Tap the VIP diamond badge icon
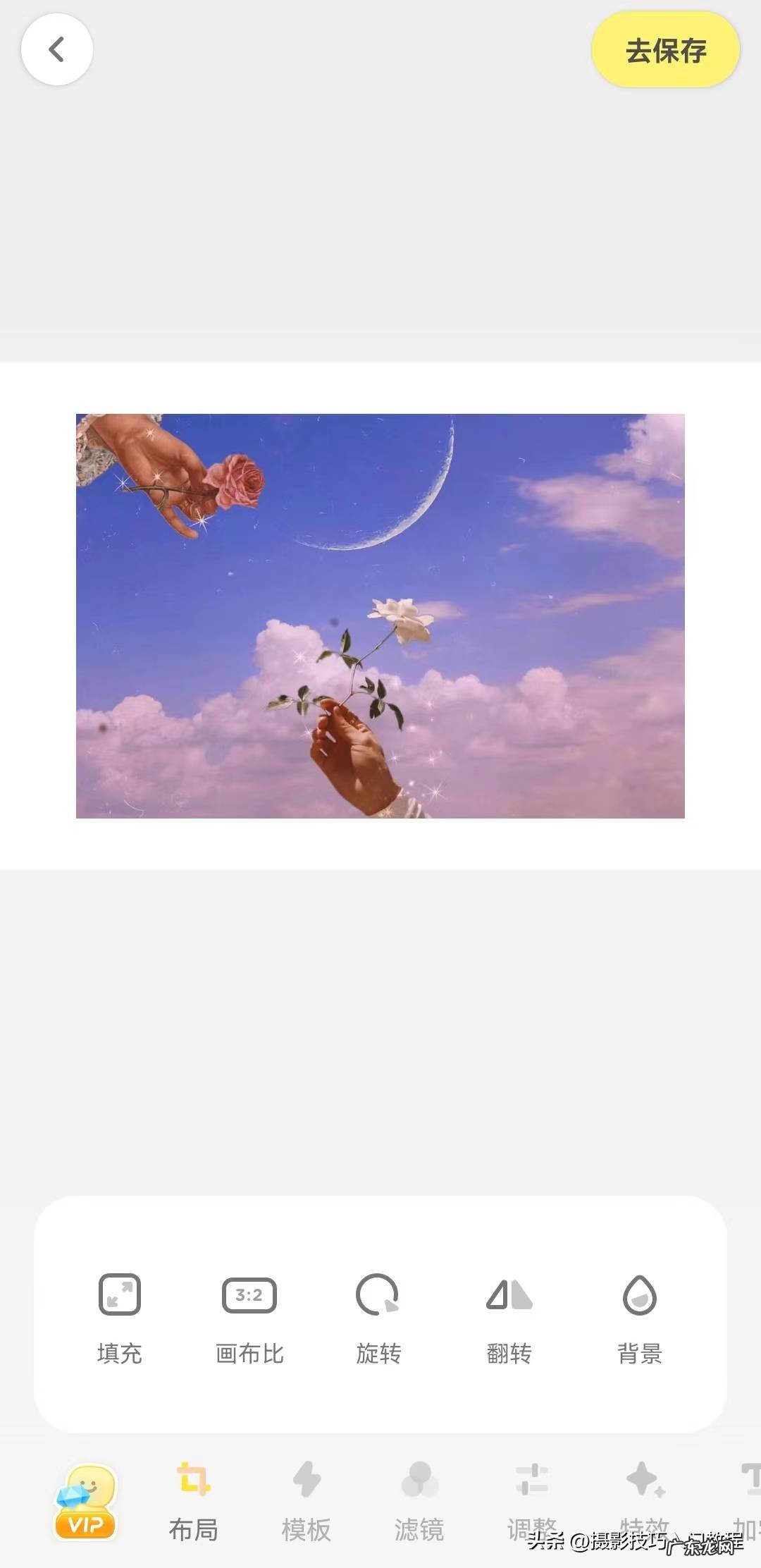761x1568 pixels. [85, 1497]
